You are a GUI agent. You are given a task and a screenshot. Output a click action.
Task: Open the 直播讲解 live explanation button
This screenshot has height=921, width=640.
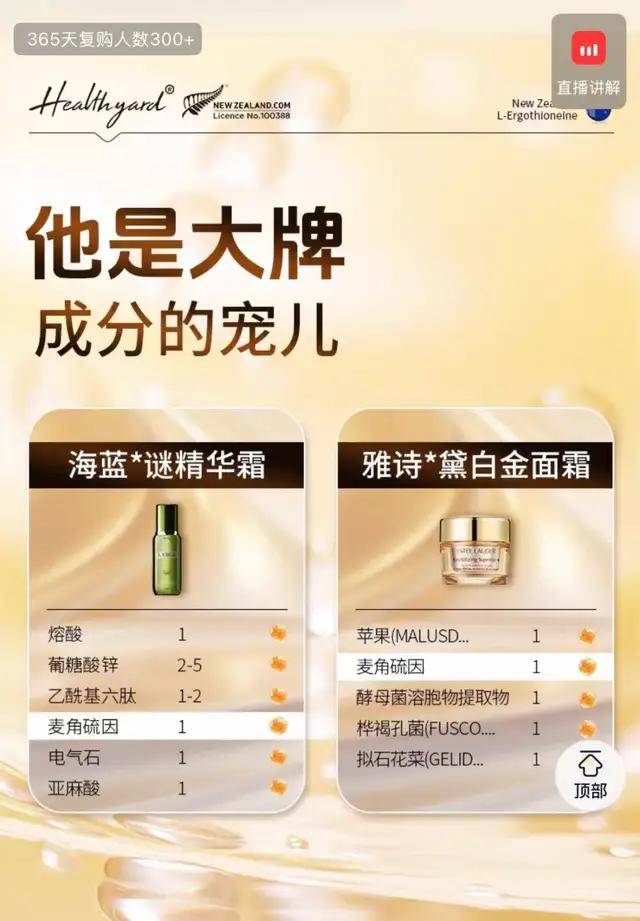(589, 62)
